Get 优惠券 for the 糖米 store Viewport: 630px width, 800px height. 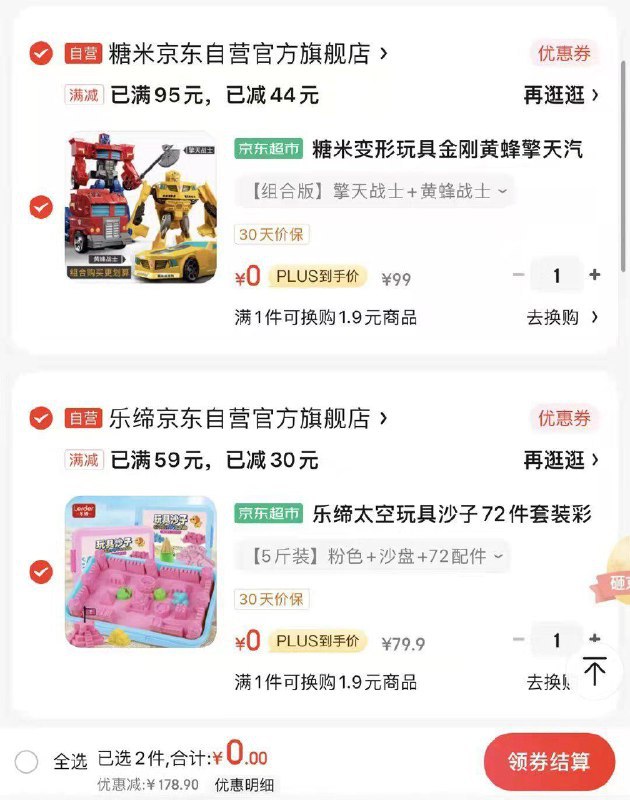click(x=564, y=54)
